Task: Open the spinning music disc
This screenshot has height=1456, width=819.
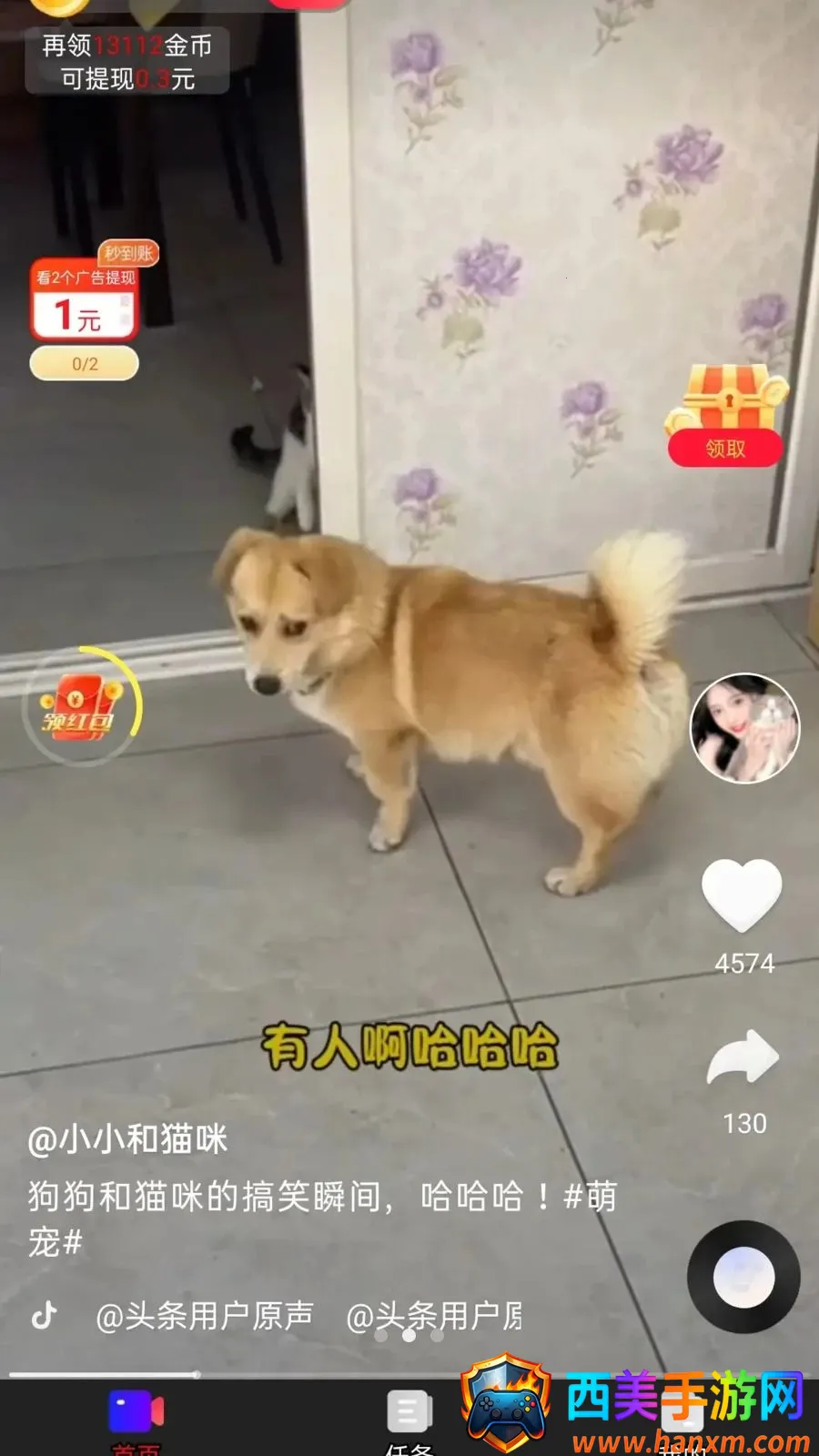Action: point(743,1277)
